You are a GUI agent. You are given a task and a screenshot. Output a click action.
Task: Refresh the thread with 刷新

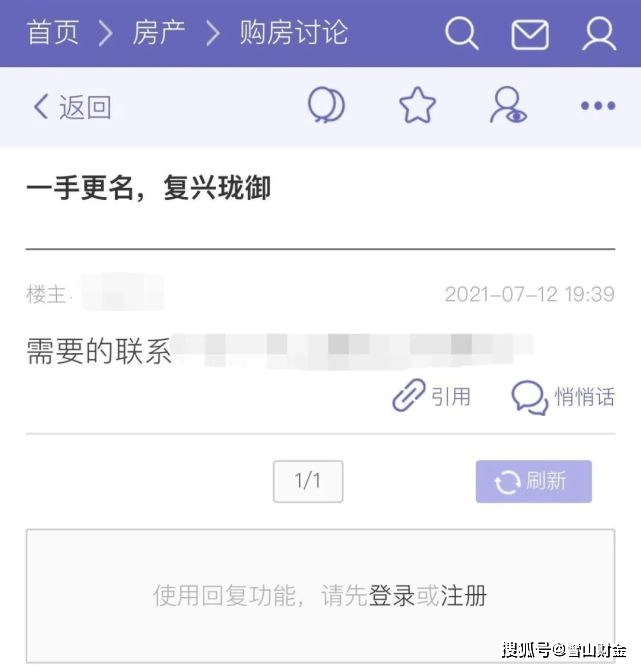pos(533,481)
